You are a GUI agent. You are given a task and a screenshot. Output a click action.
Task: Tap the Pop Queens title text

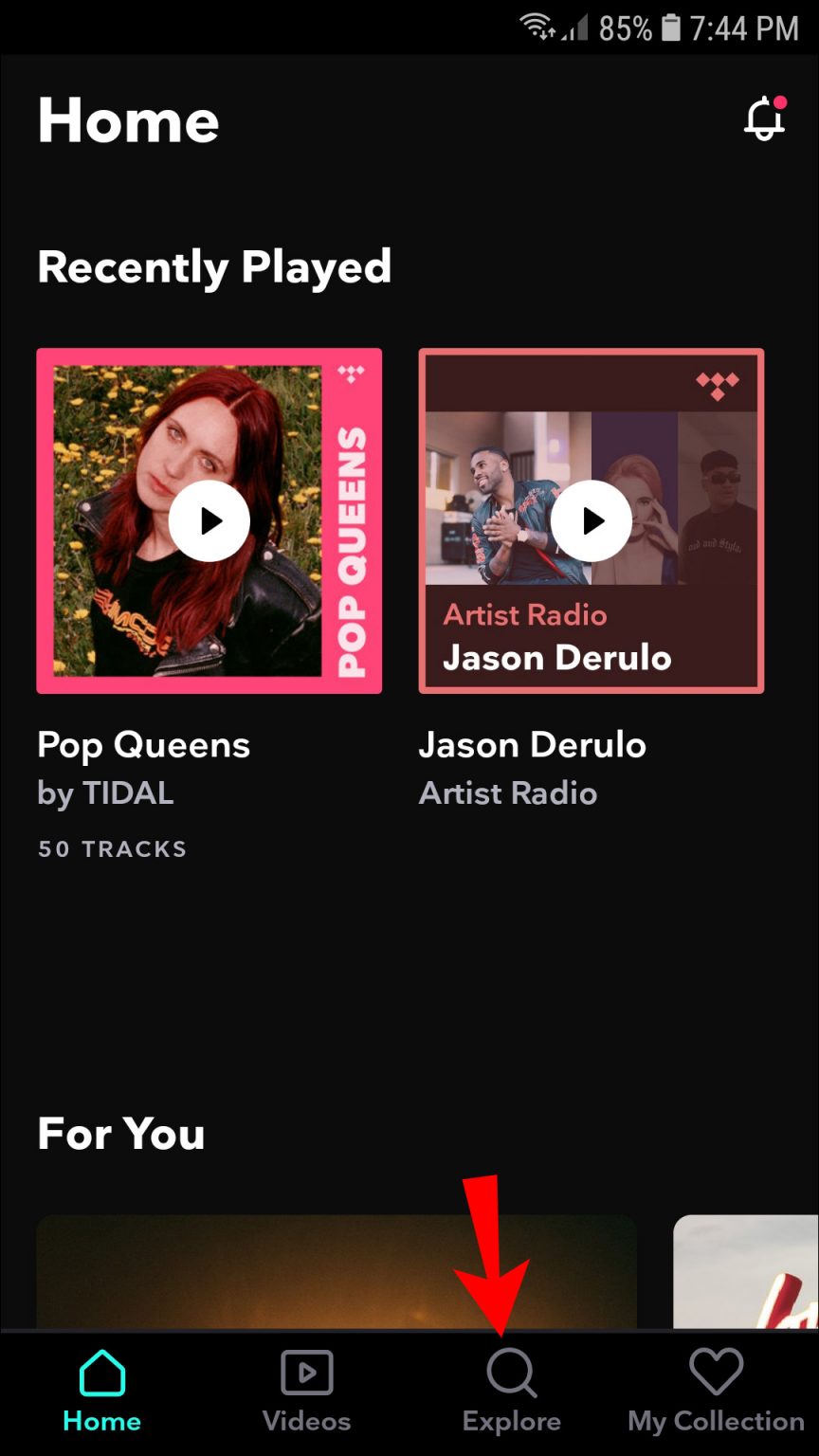[x=143, y=745]
